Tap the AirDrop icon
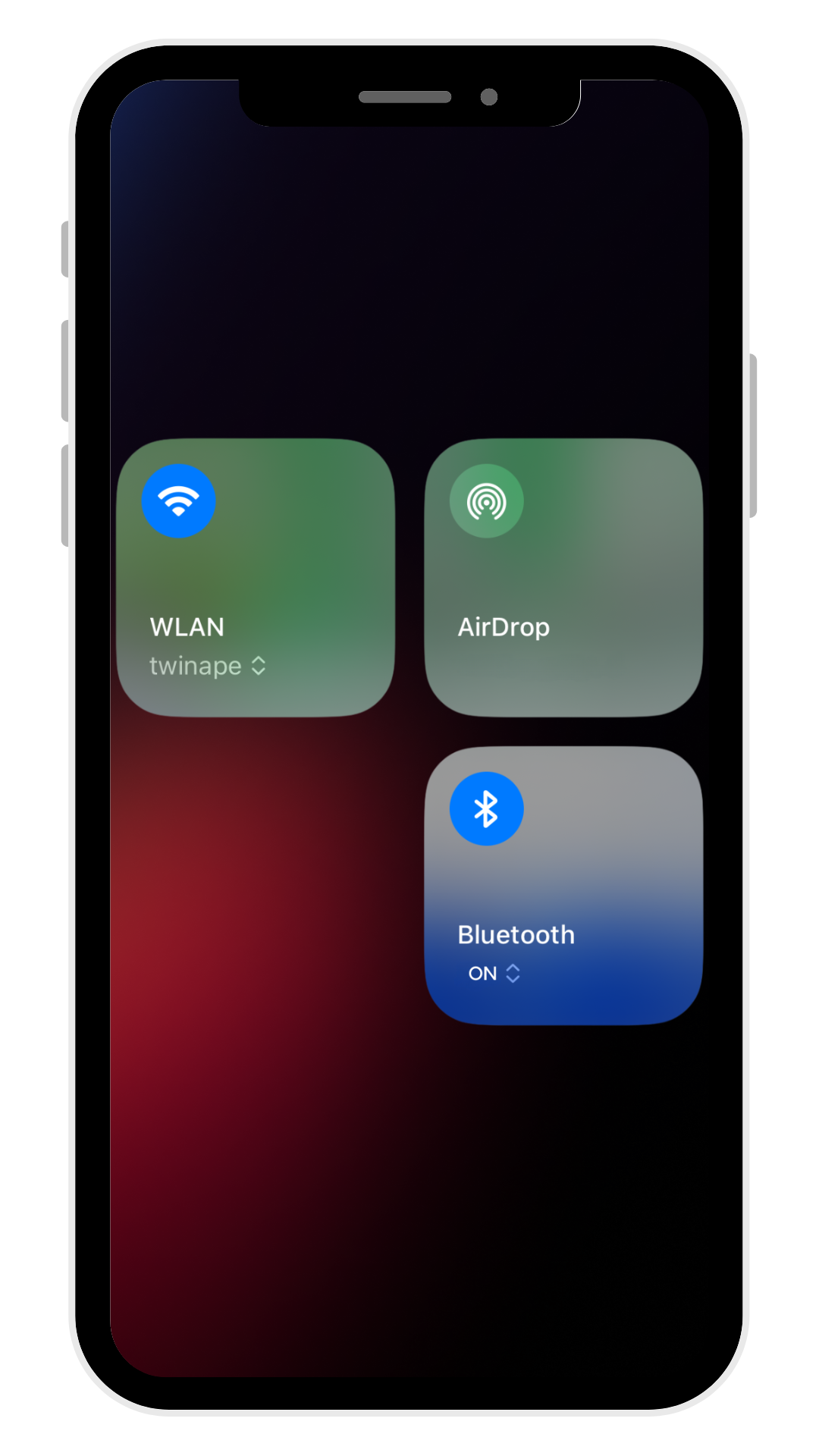 click(x=487, y=501)
